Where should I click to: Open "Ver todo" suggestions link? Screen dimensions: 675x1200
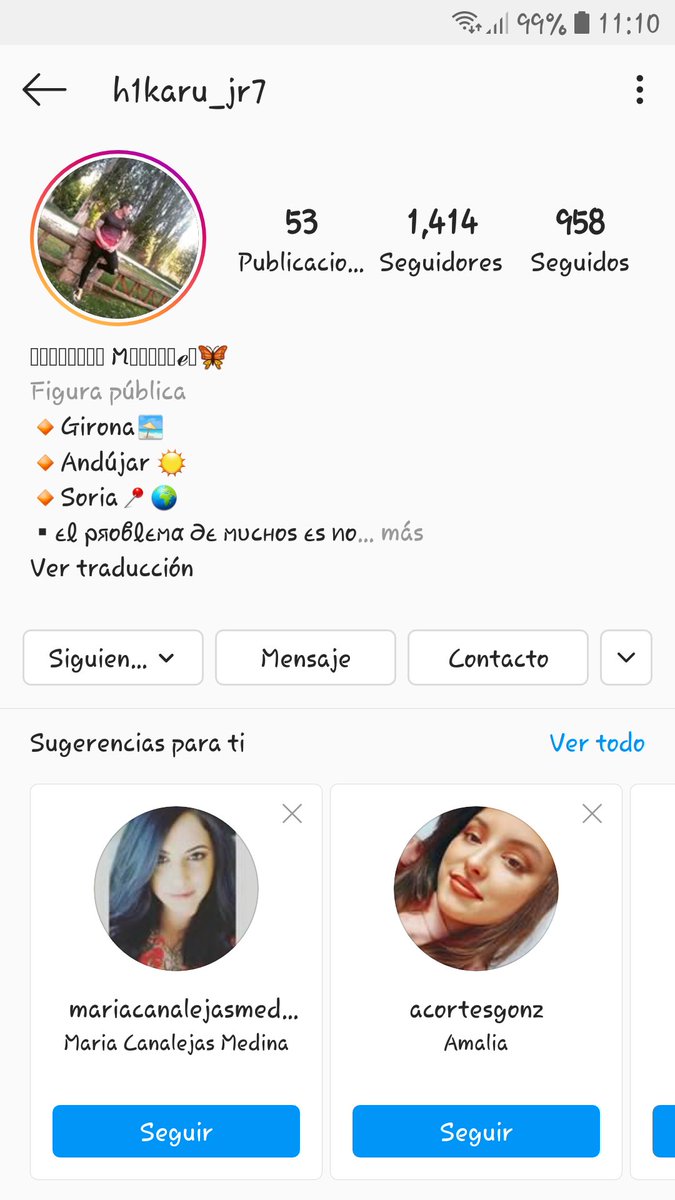click(x=597, y=743)
